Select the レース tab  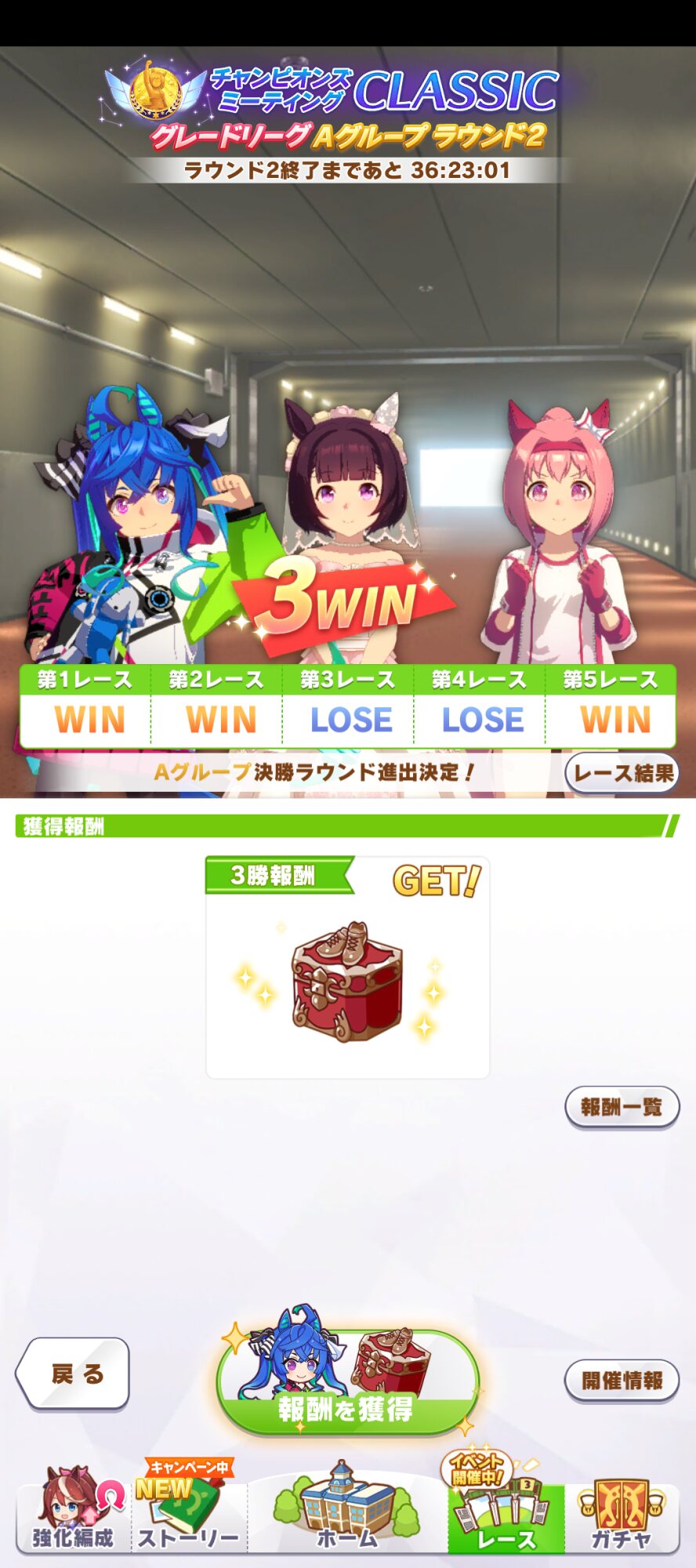click(506, 1516)
